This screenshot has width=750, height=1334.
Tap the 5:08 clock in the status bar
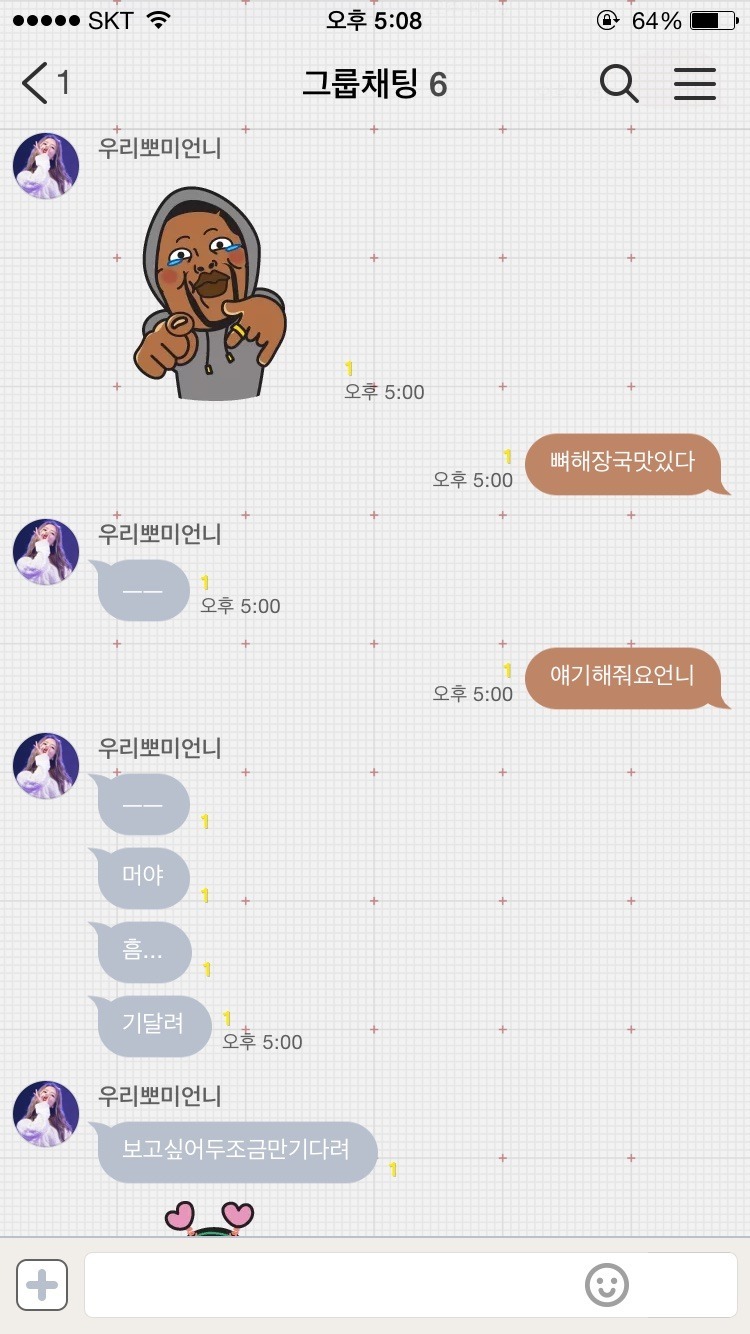pos(374,17)
